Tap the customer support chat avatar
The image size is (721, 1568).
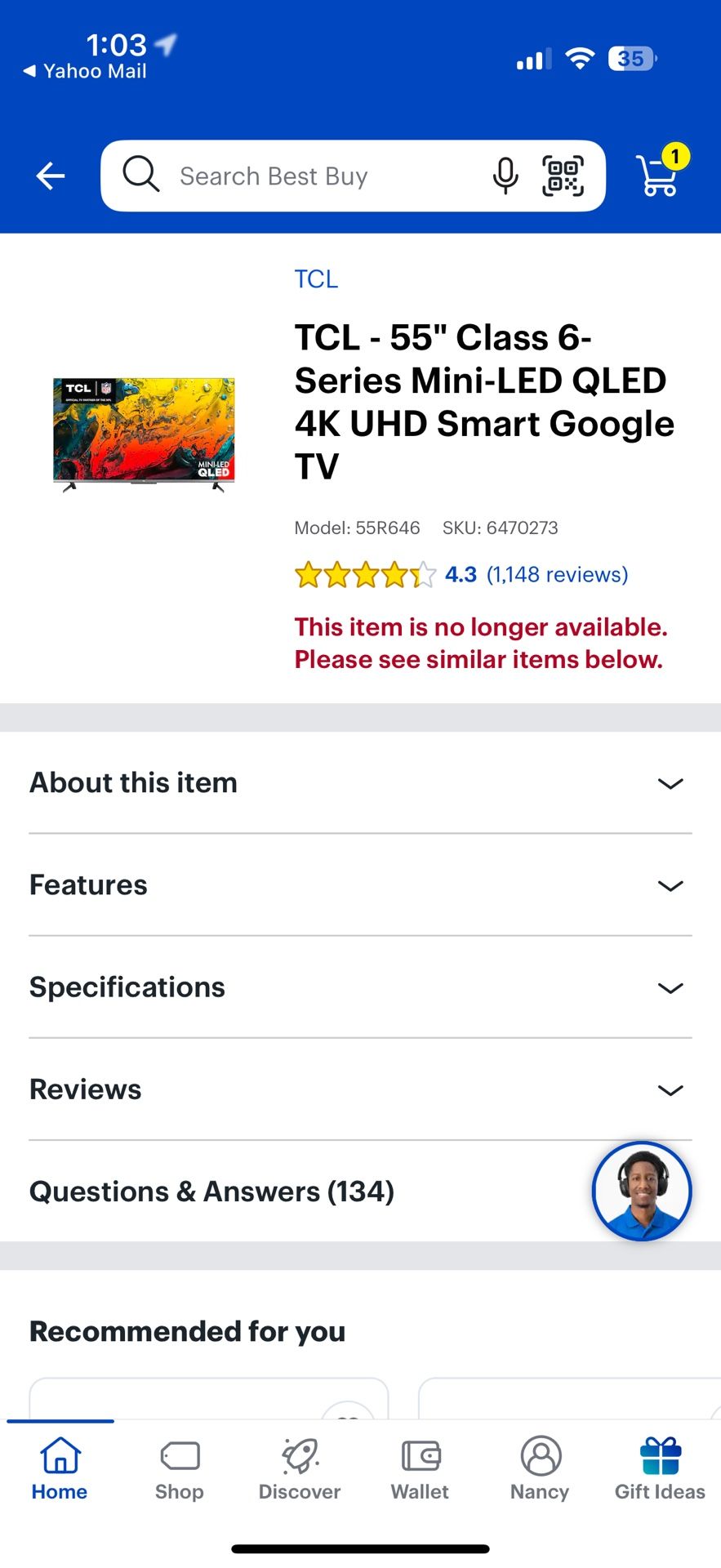pyautogui.click(x=642, y=1192)
